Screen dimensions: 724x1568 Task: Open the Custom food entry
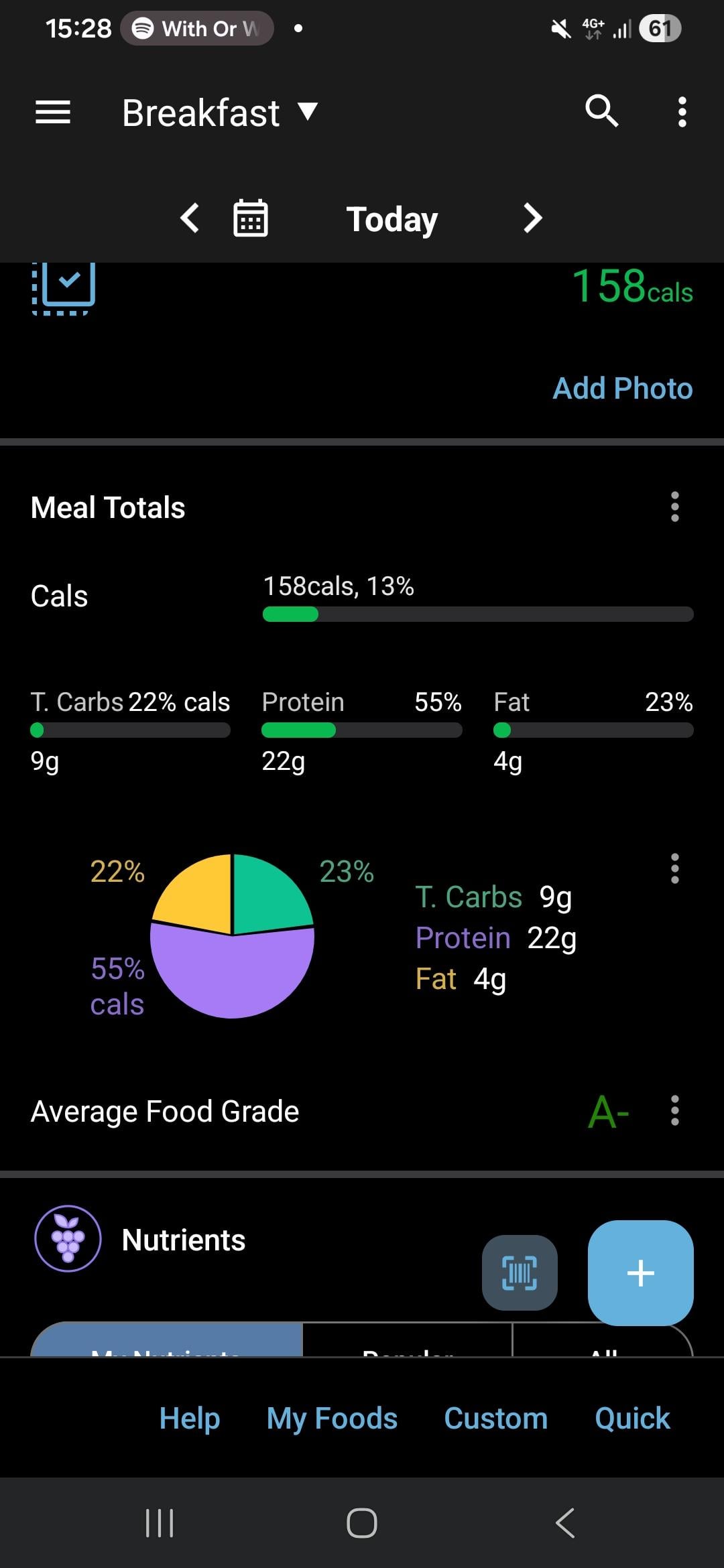click(x=495, y=1419)
